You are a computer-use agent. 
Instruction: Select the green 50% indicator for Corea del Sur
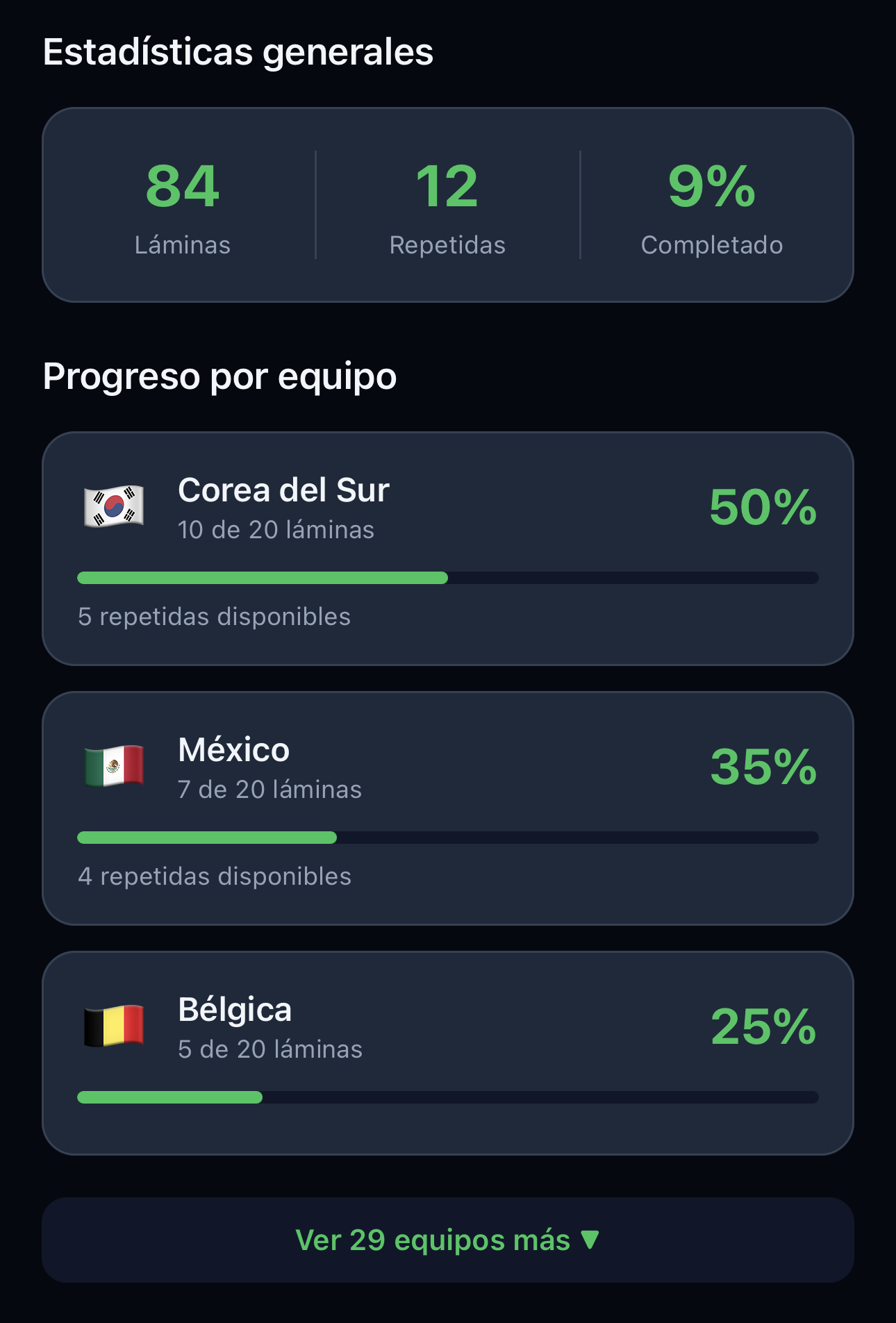[762, 510]
